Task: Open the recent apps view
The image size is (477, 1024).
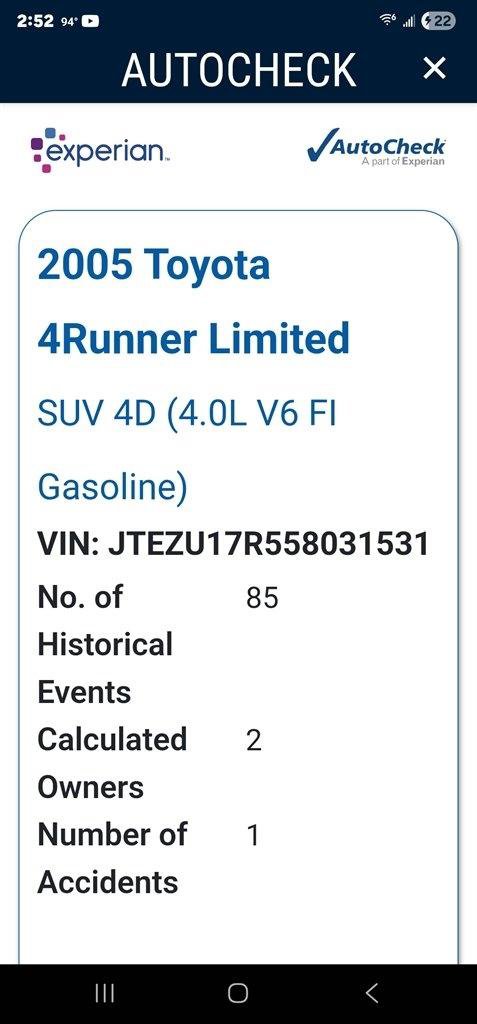Action: pos(105,993)
